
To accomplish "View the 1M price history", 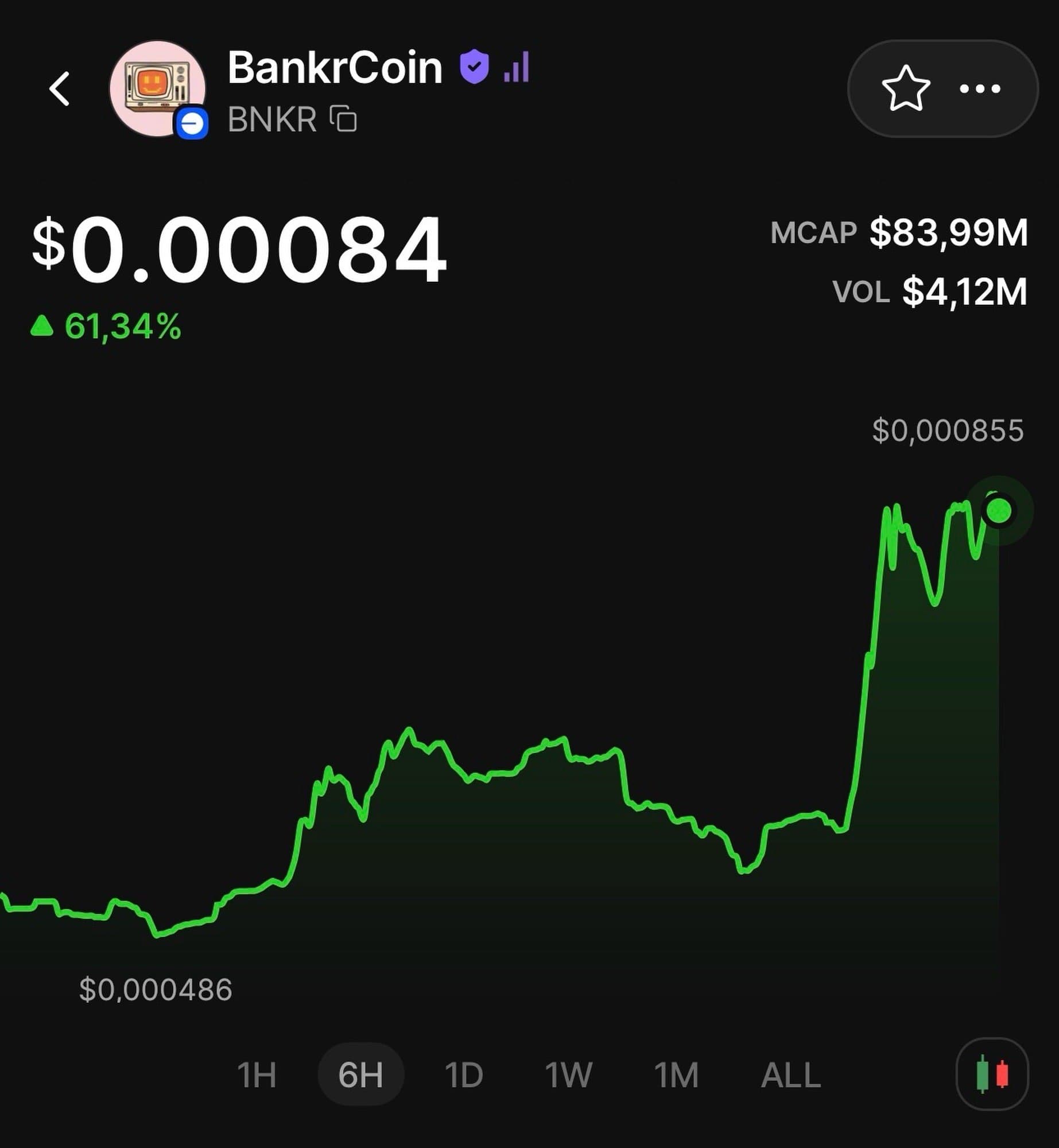I will tap(676, 1075).
